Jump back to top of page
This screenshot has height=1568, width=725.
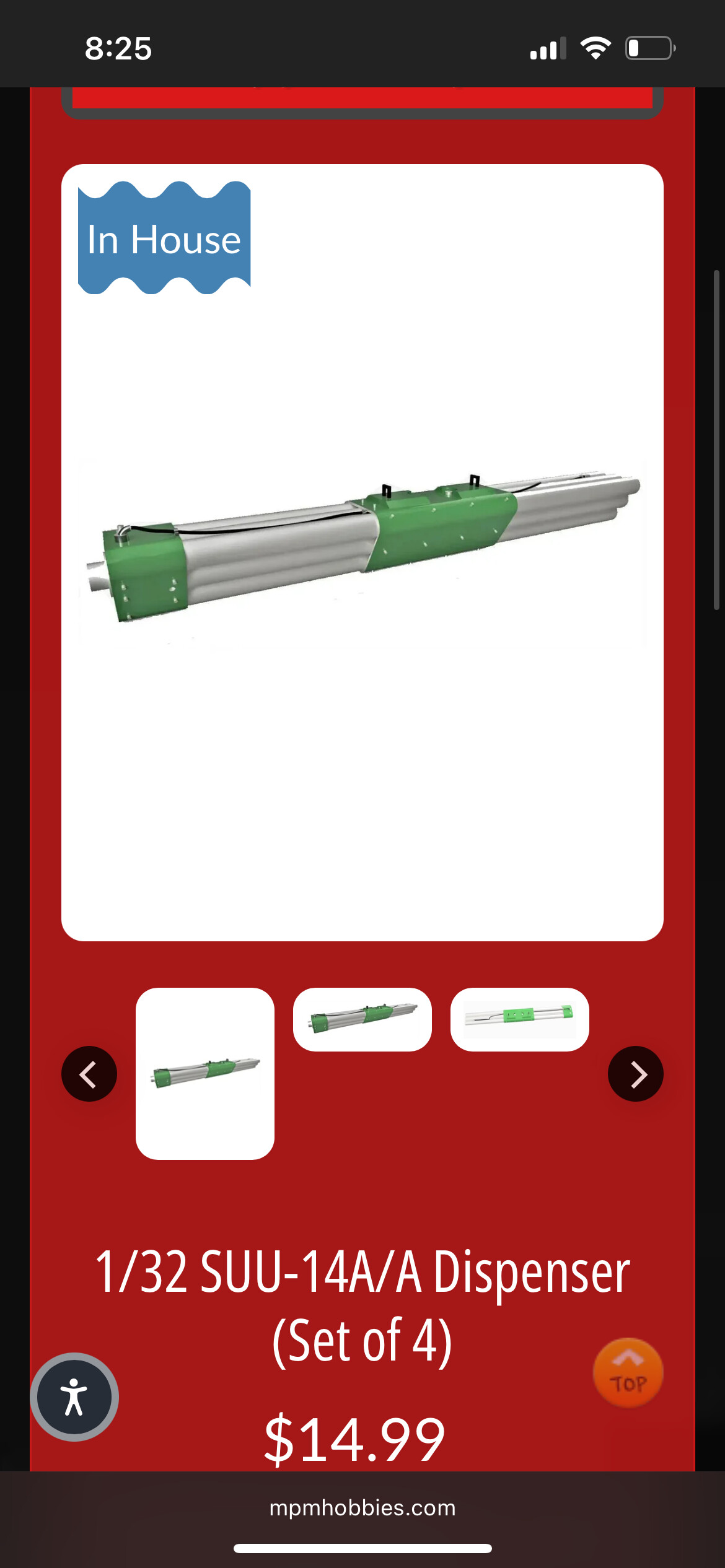pos(628,1373)
